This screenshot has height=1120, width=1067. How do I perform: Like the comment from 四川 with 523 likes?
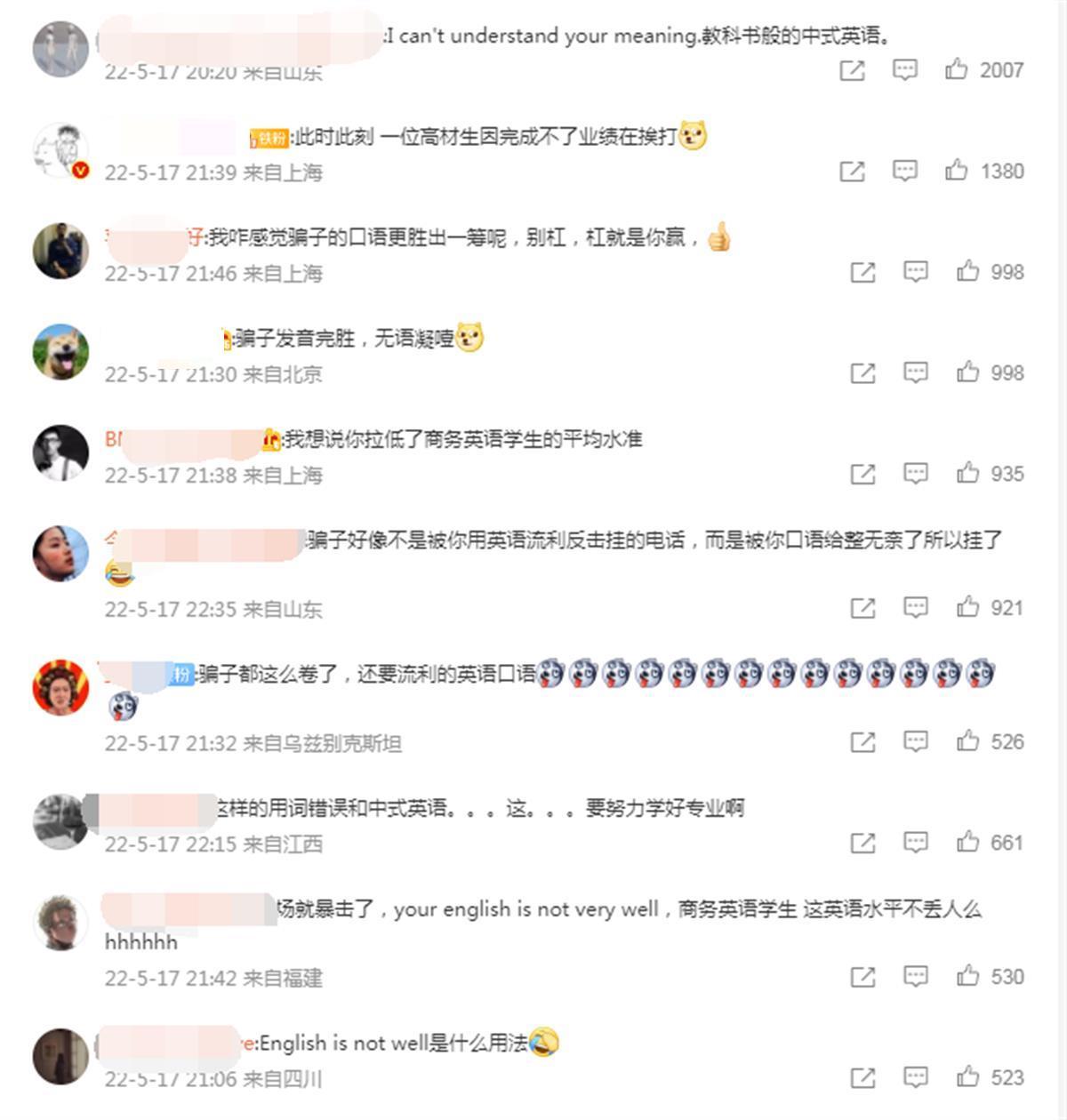click(967, 1078)
